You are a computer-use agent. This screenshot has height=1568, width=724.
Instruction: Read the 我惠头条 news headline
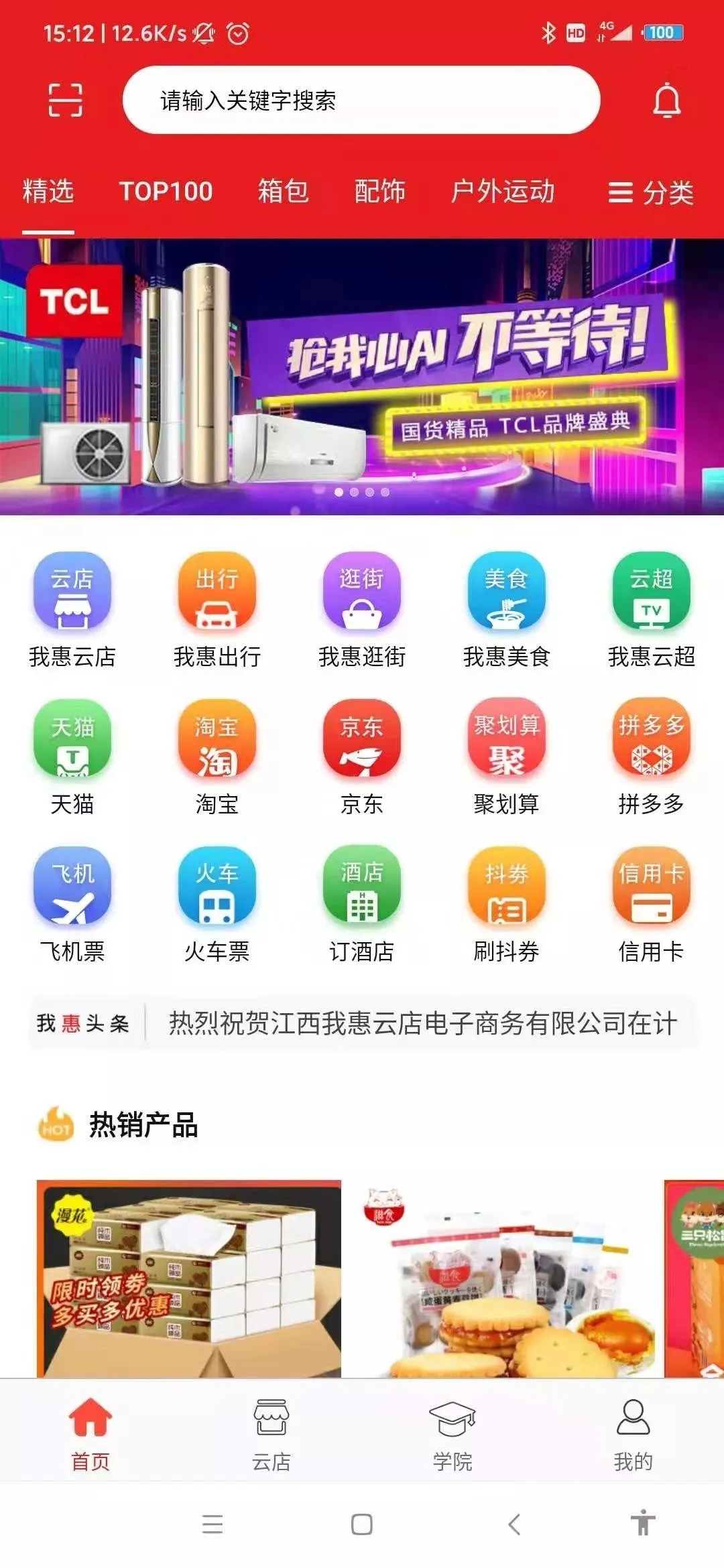point(422,1024)
